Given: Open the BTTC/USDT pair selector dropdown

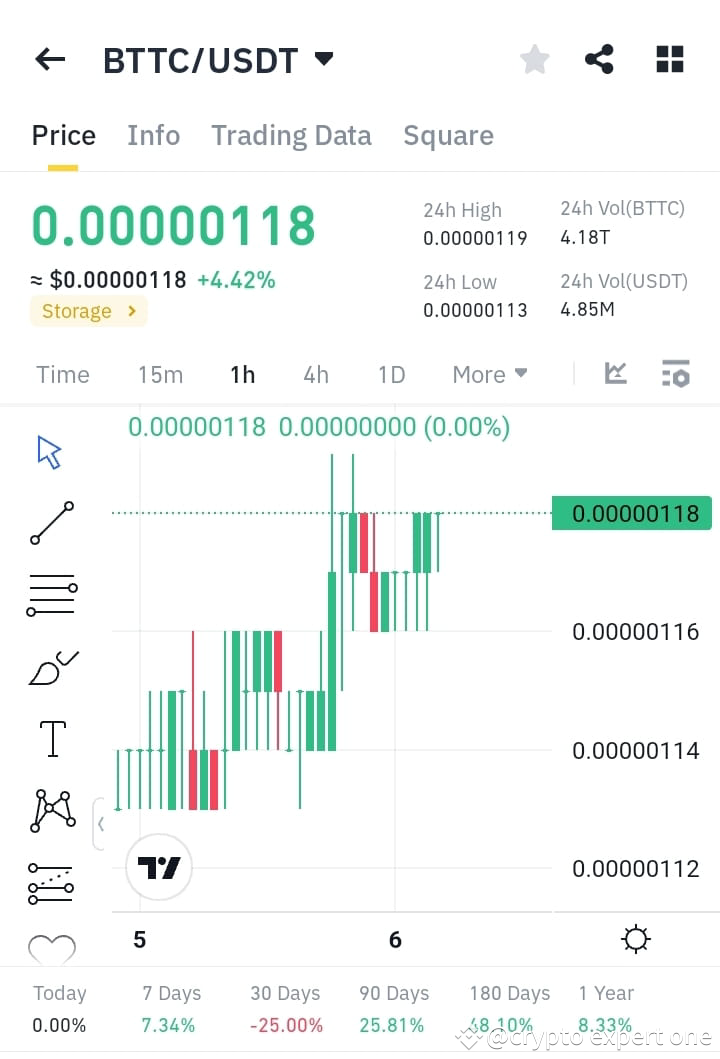Looking at the screenshot, I should (322, 58).
